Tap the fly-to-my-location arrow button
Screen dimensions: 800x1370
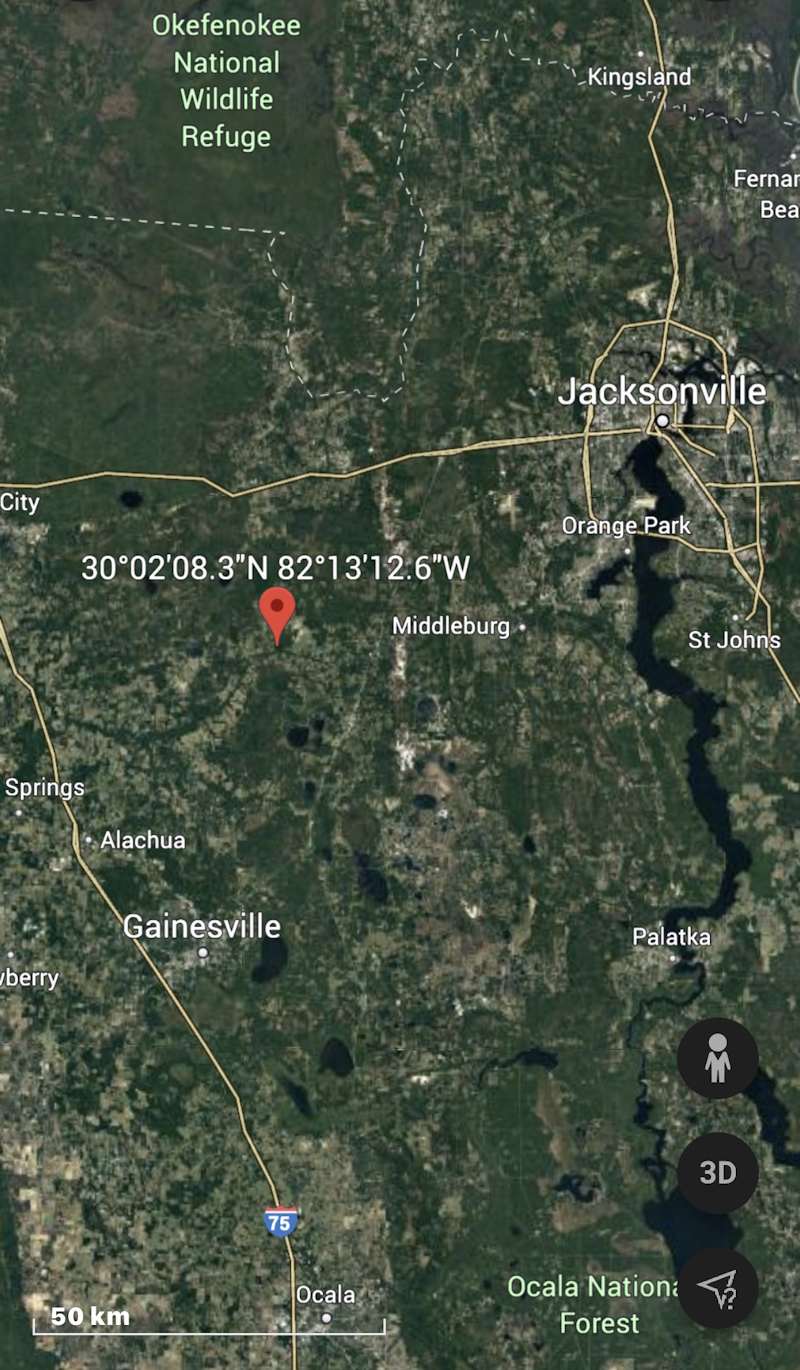click(x=717, y=1289)
